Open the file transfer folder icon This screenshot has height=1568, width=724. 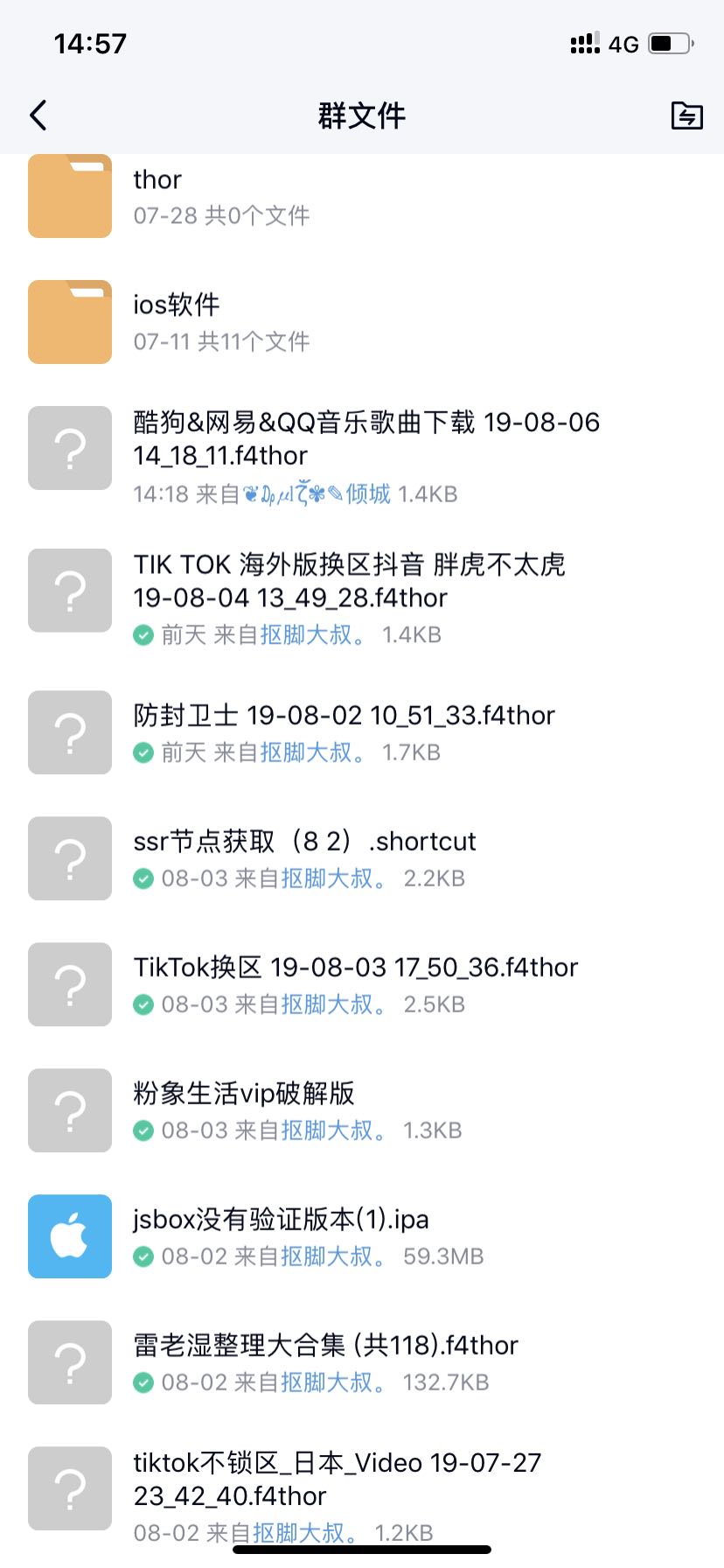point(686,115)
